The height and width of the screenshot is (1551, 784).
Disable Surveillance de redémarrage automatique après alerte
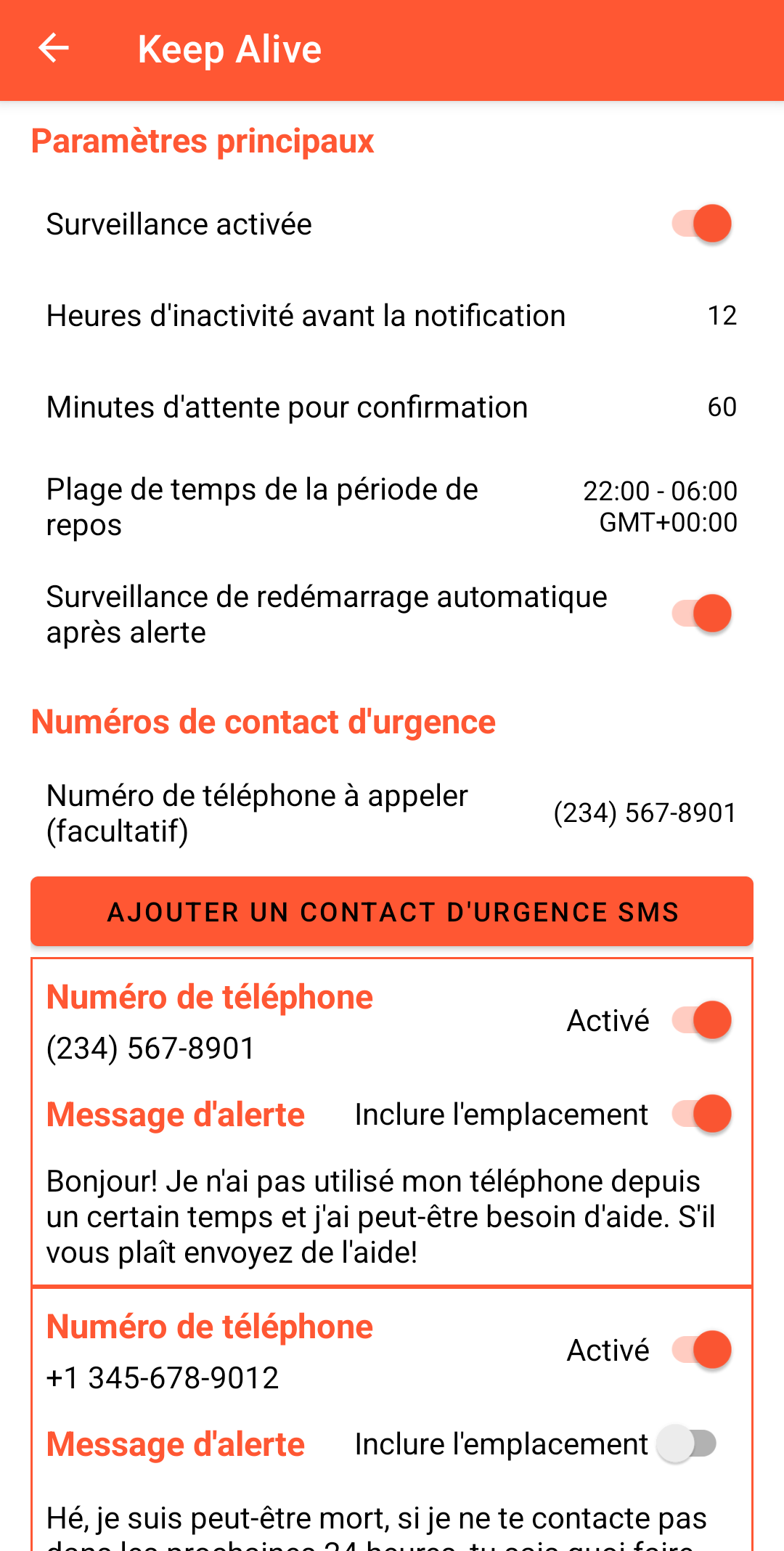(701, 614)
